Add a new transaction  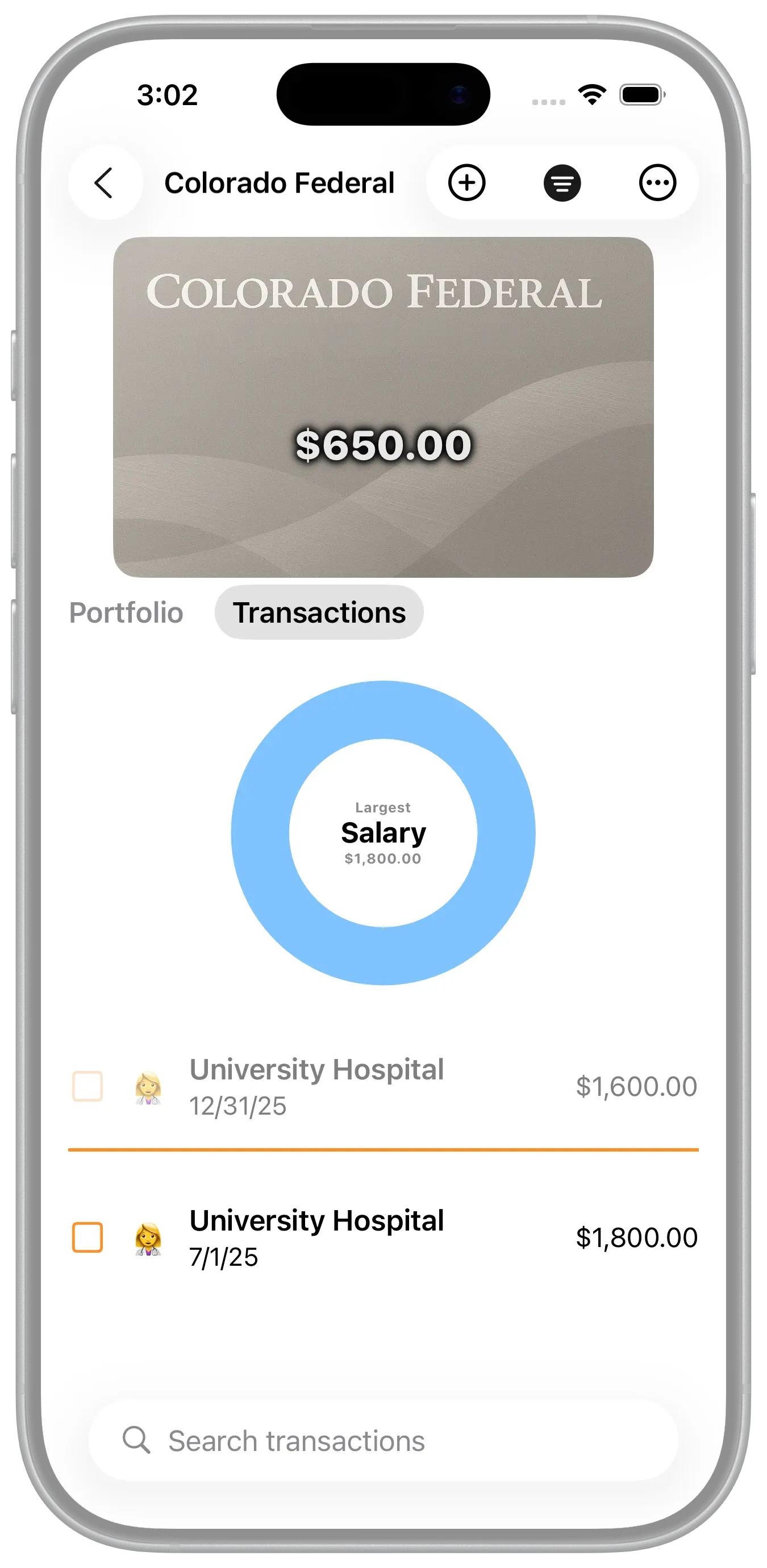pyautogui.click(x=466, y=182)
